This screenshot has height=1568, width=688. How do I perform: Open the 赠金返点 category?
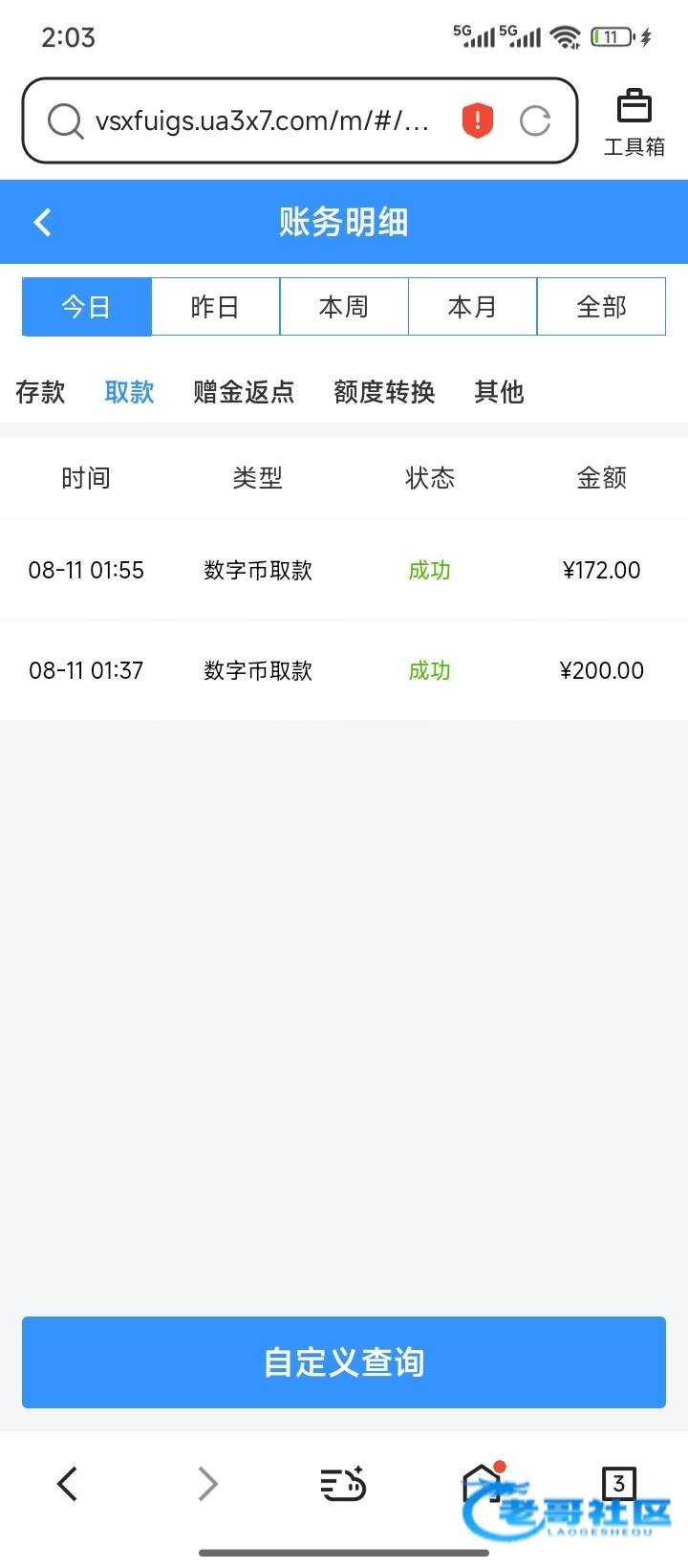pyautogui.click(x=244, y=392)
